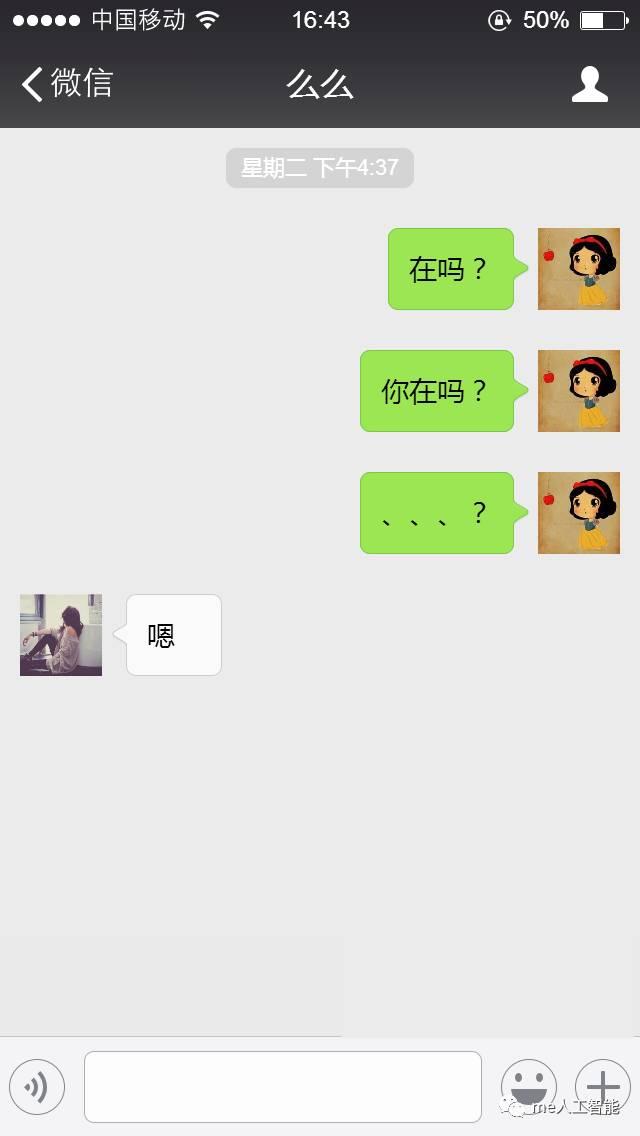This screenshot has width=640, height=1136.
Task: Open the plus attachment menu
Action: pos(602,1087)
